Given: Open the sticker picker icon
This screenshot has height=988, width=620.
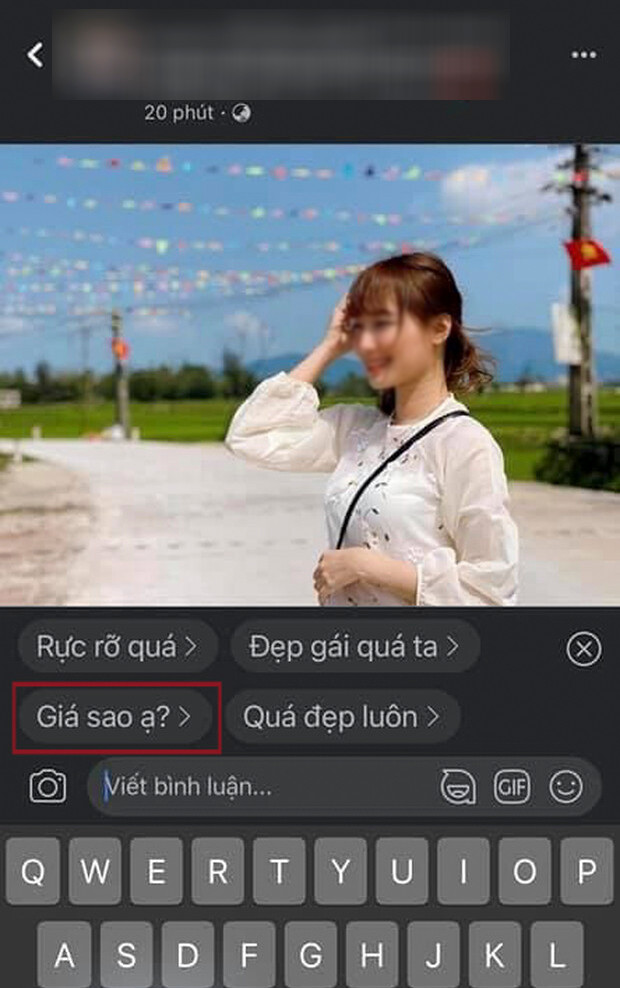Looking at the screenshot, I should coord(458,787).
